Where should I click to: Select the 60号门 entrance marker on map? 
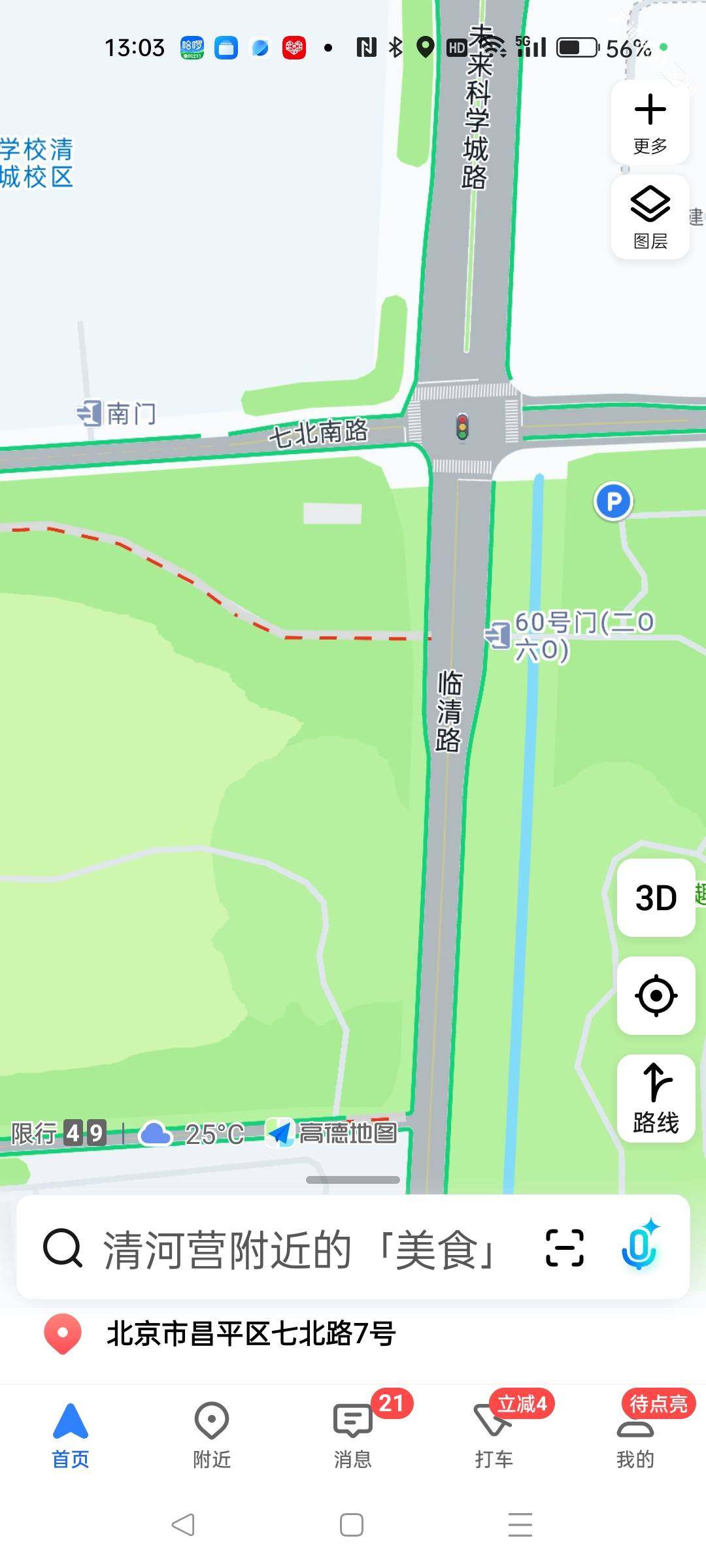[498, 635]
